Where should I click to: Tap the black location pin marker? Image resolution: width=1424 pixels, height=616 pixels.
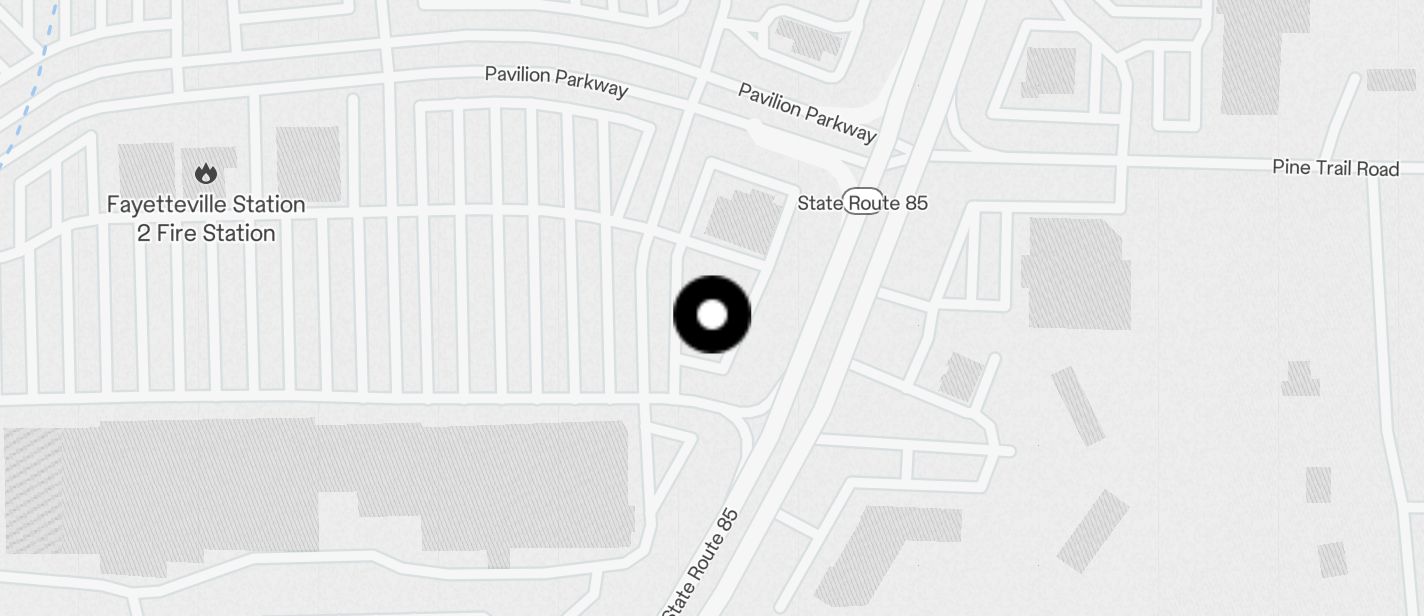click(712, 315)
